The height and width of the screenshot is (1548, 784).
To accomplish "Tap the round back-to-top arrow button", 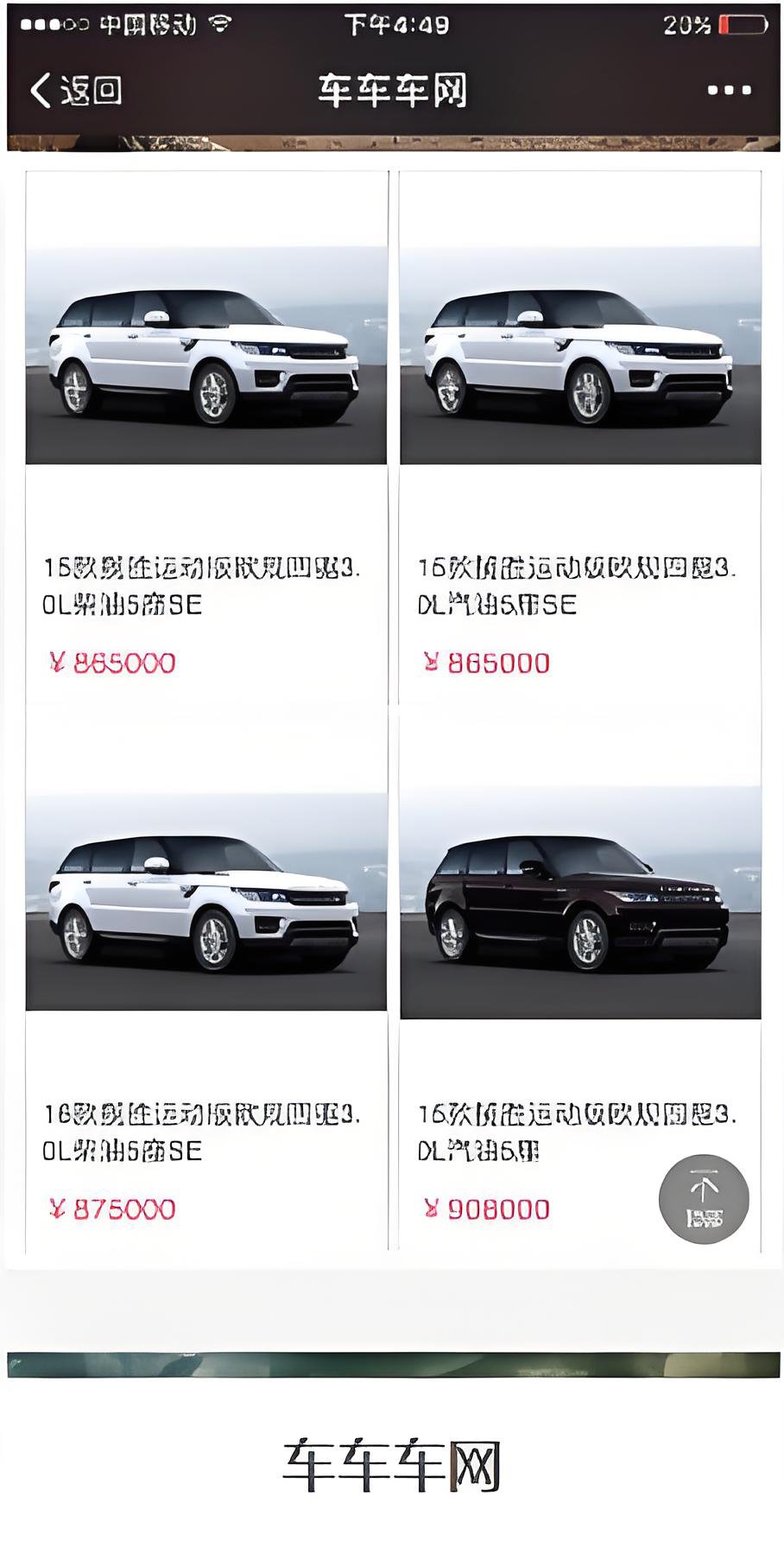I will [704, 1199].
